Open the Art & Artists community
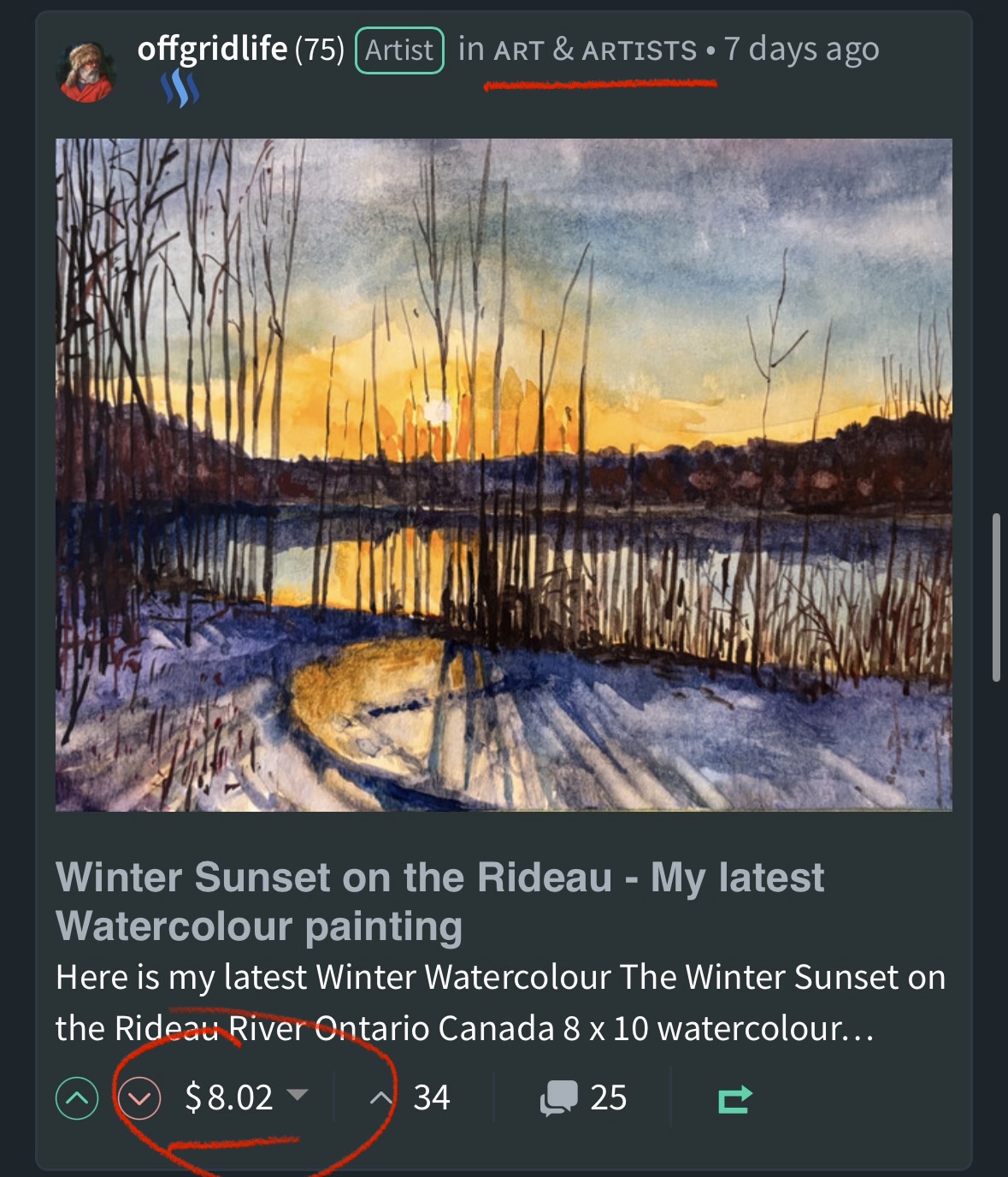The width and height of the screenshot is (1008, 1177). pyautogui.click(x=595, y=50)
